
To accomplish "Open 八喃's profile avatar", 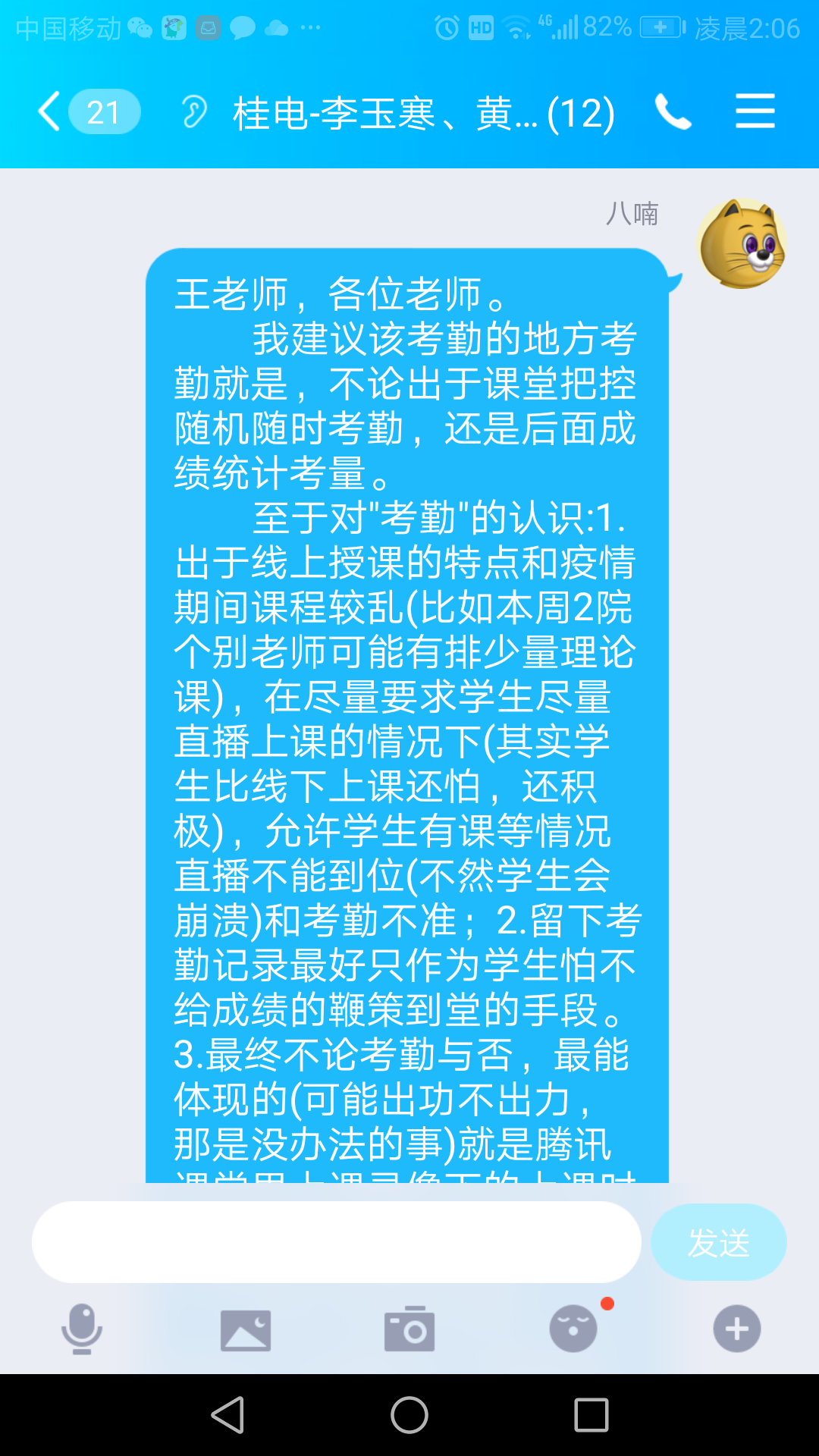I will [742, 243].
